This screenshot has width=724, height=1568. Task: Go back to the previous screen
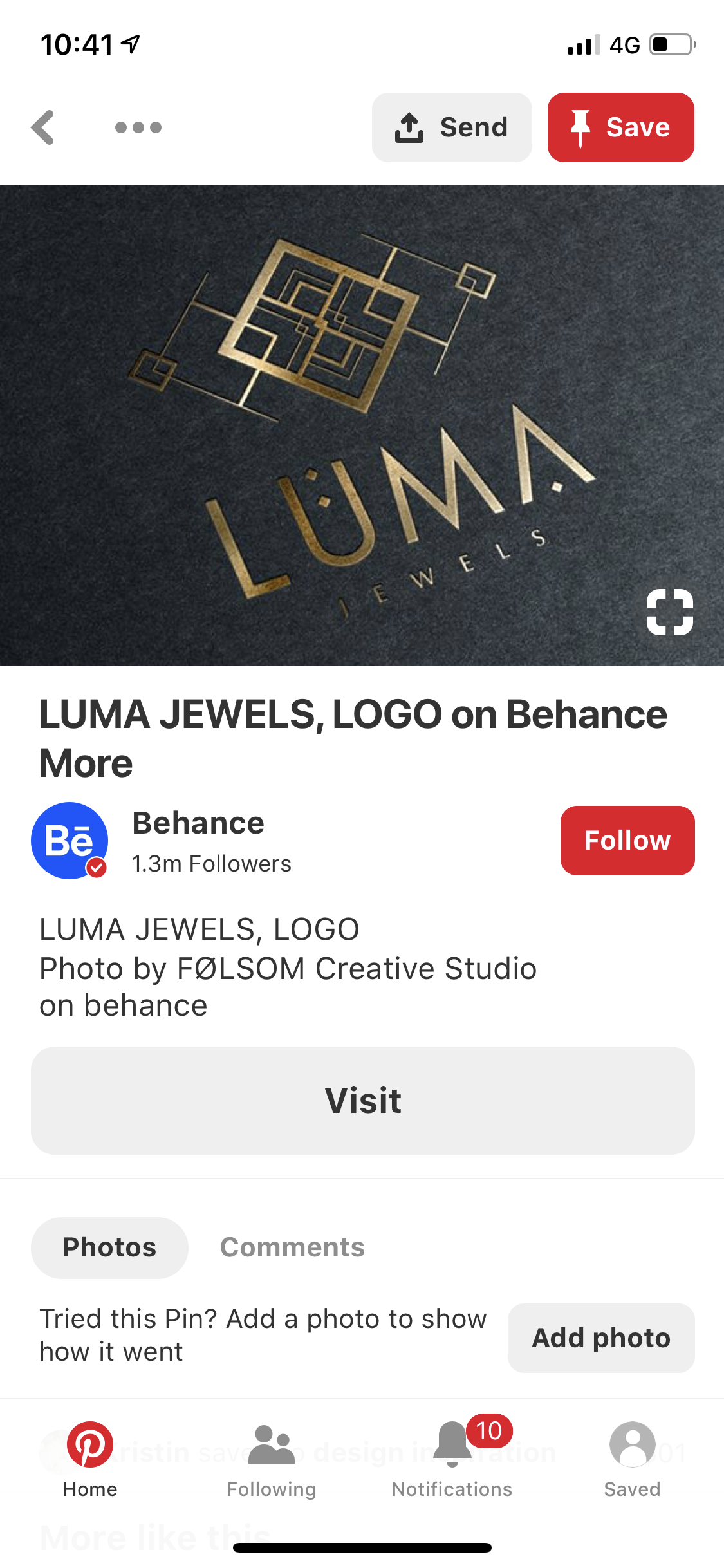43,127
